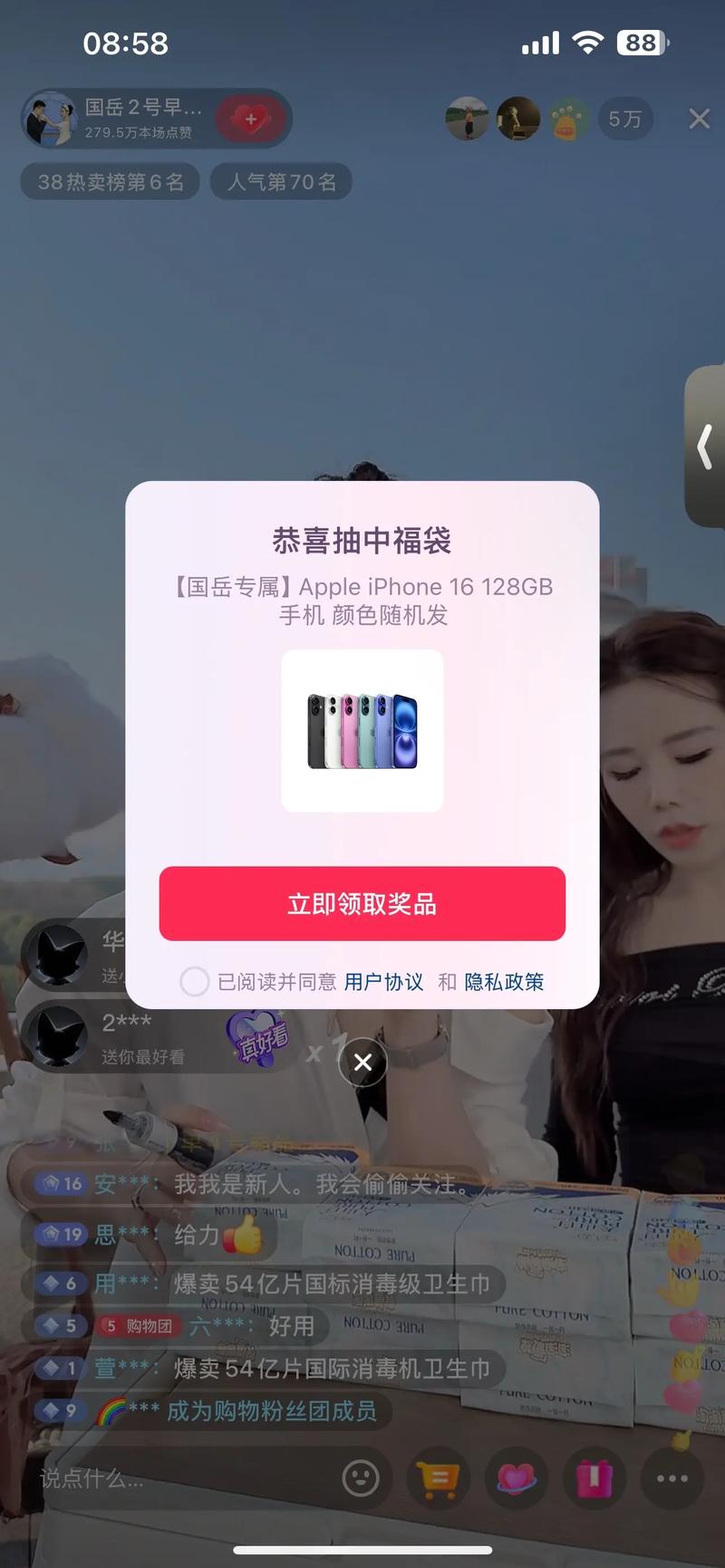Close the live stream room
The height and width of the screenshot is (1568, 725).
click(699, 119)
